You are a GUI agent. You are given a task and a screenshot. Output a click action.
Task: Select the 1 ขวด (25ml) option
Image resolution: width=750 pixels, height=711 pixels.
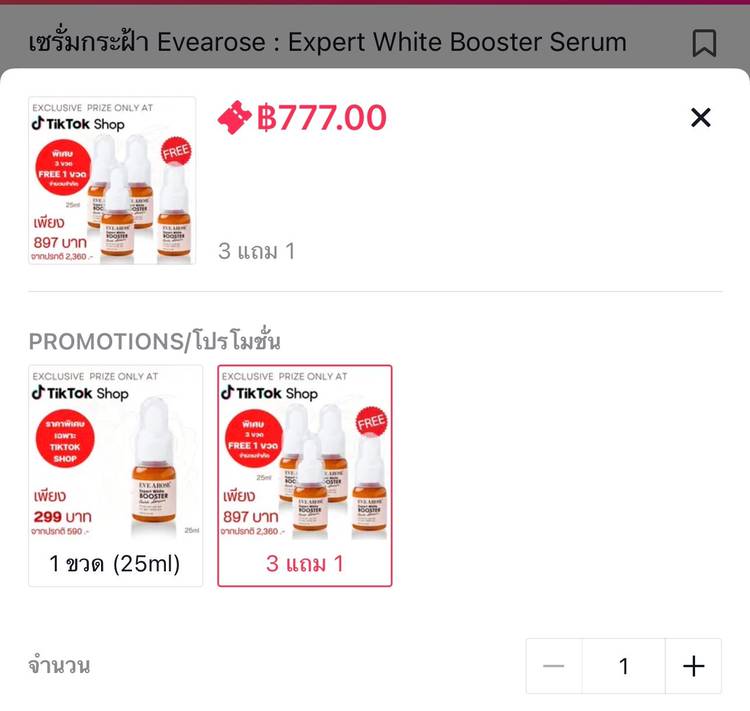[x=115, y=476]
